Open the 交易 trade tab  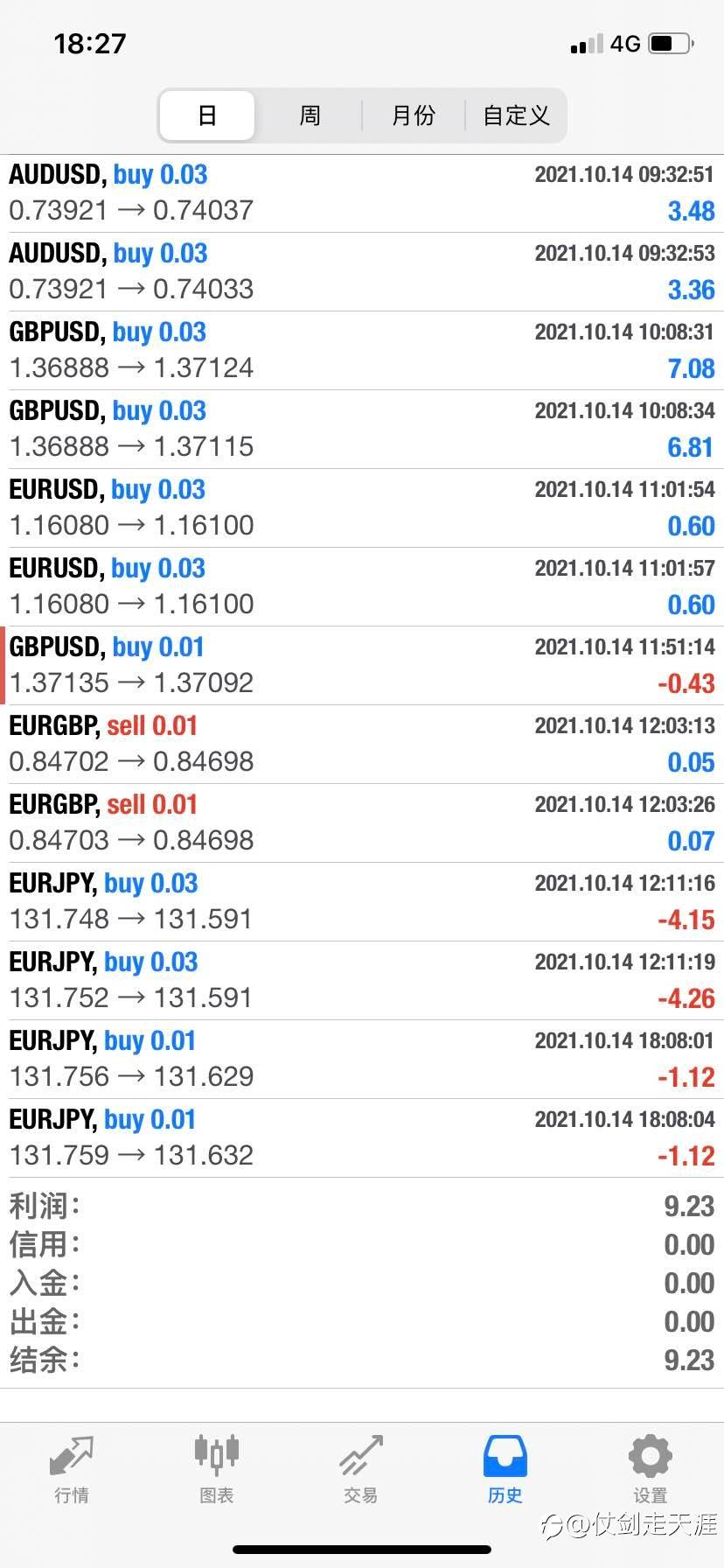pos(360,1470)
